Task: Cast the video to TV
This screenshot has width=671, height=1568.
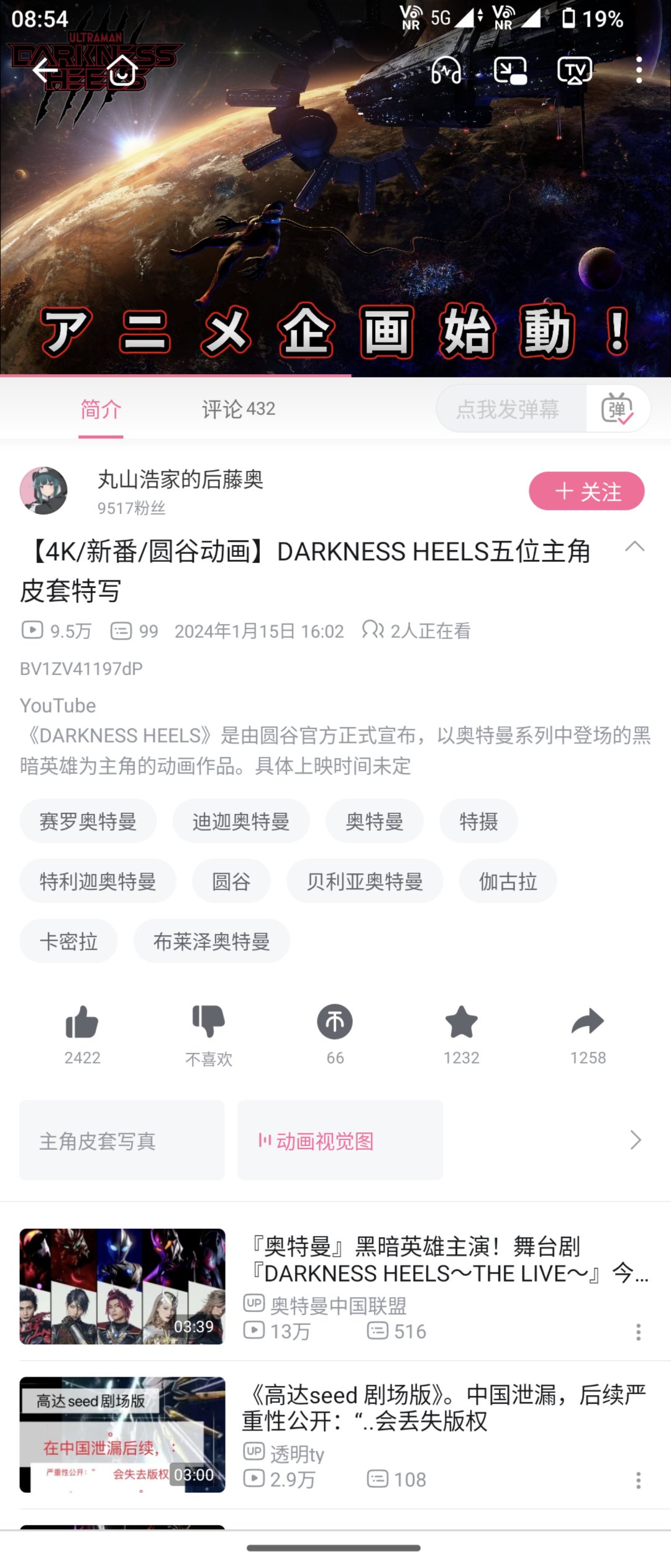Action: click(x=574, y=70)
